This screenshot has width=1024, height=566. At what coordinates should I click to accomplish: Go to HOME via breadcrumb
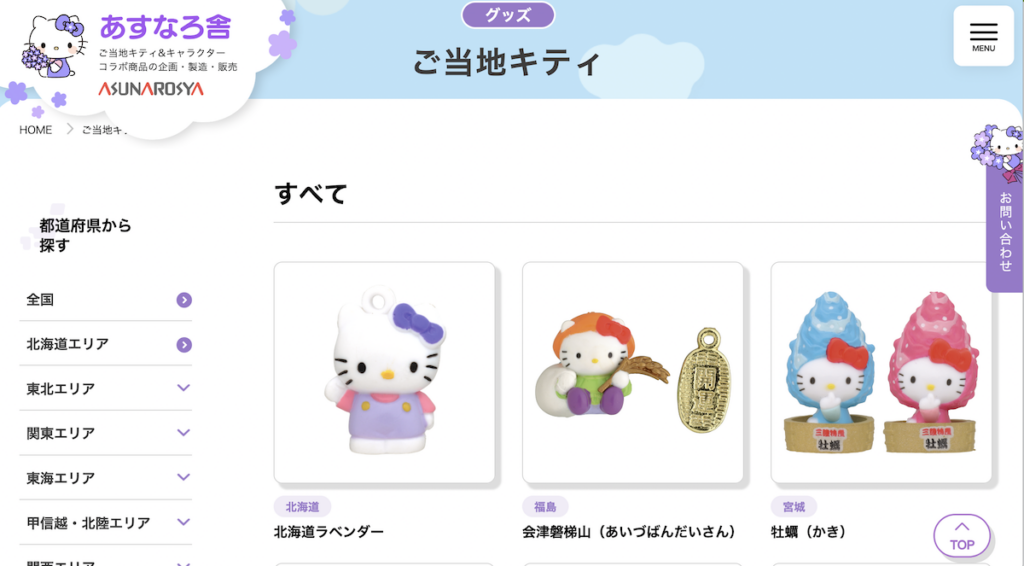[x=36, y=130]
